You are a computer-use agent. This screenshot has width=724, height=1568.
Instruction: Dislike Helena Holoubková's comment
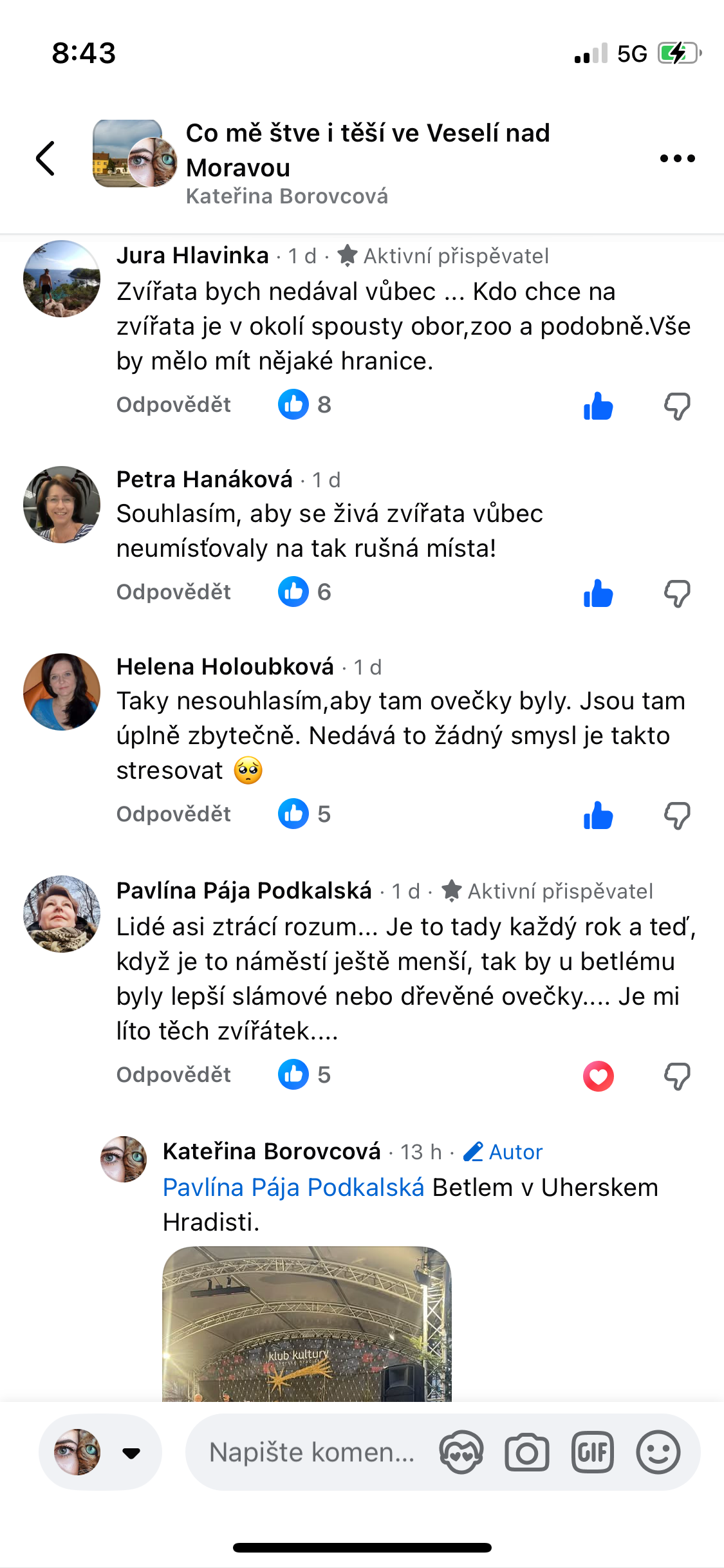pyautogui.click(x=677, y=816)
